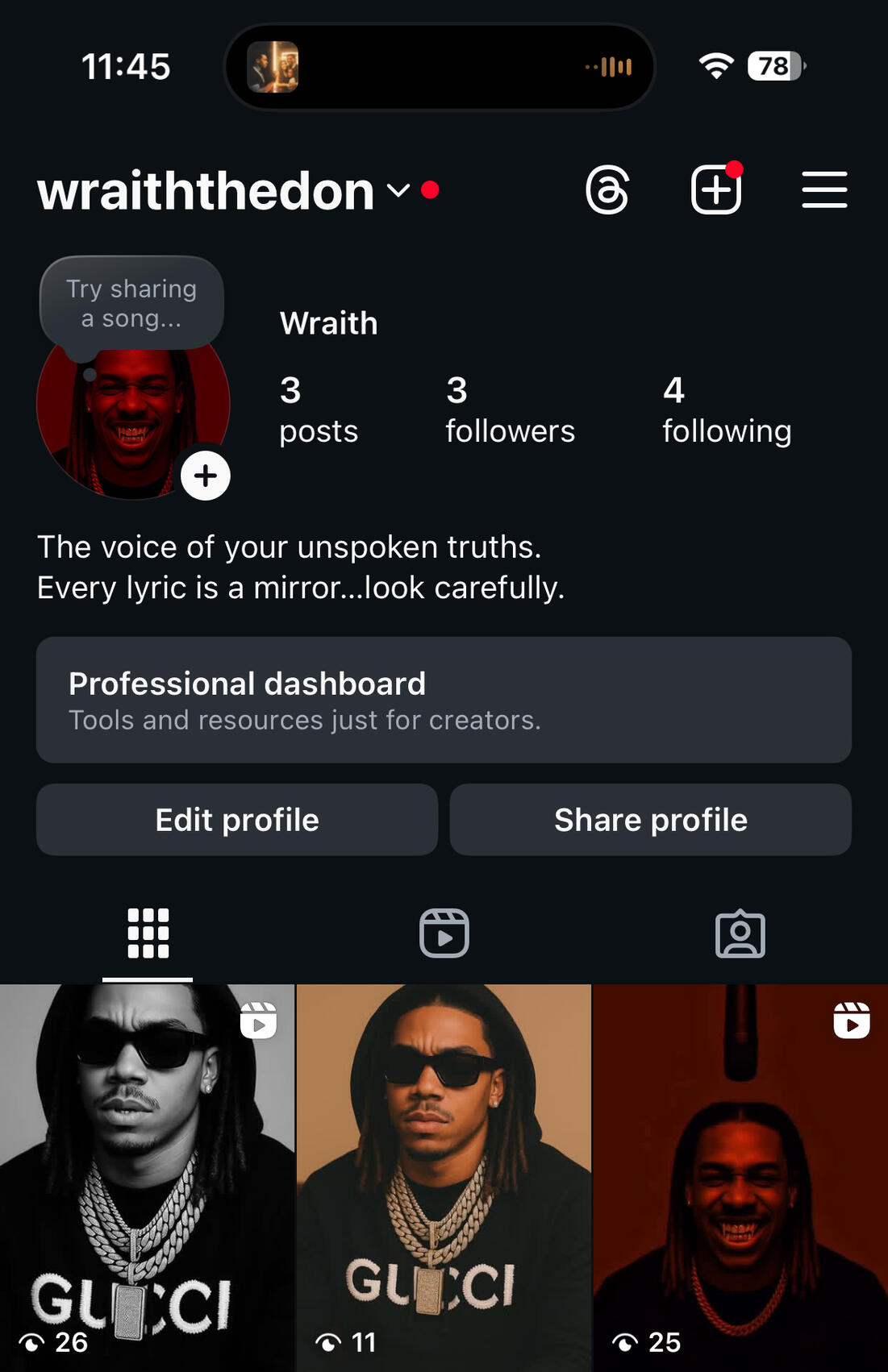View the 3 followers list
Screen dimensions: 888x1372
tap(510, 410)
